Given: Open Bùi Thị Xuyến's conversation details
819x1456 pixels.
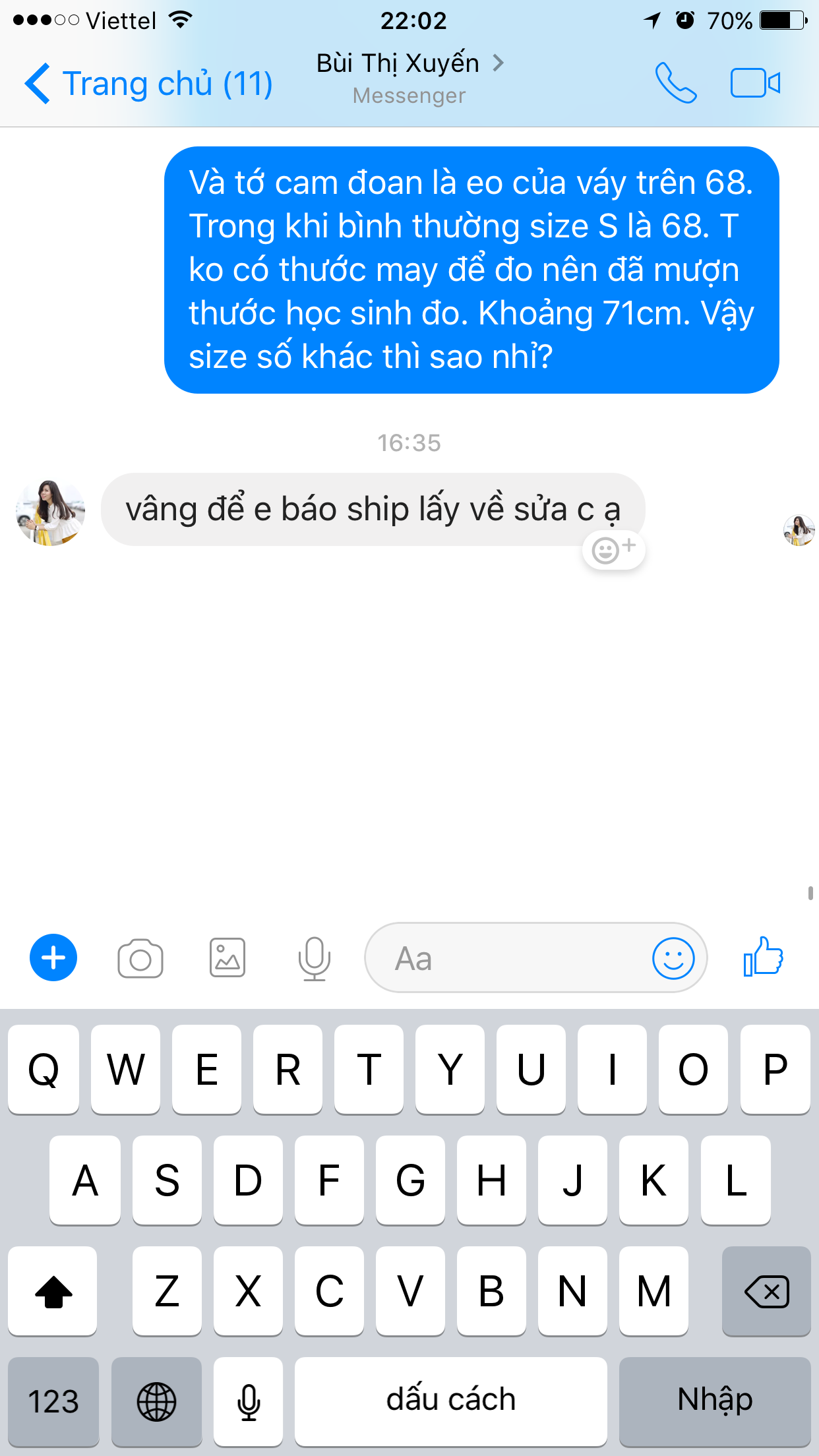Looking at the screenshot, I should 409,64.
